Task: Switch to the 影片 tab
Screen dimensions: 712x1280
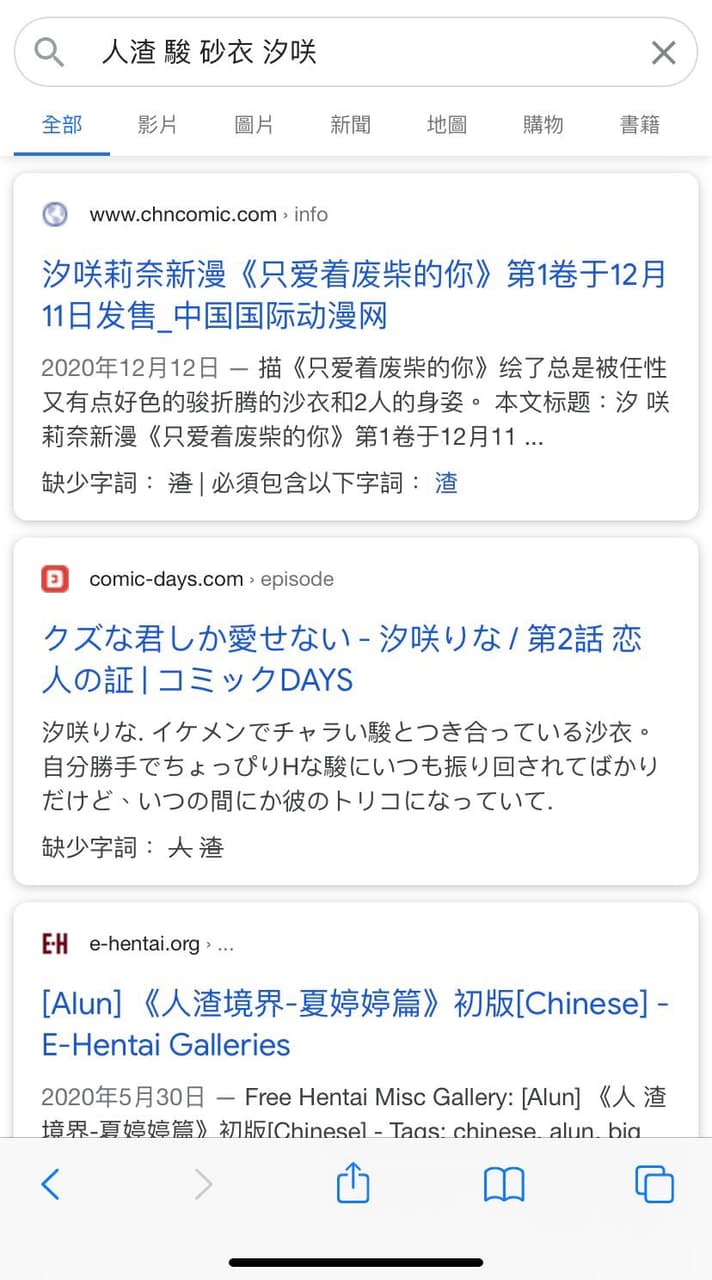Action: pyautogui.click(x=158, y=125)
